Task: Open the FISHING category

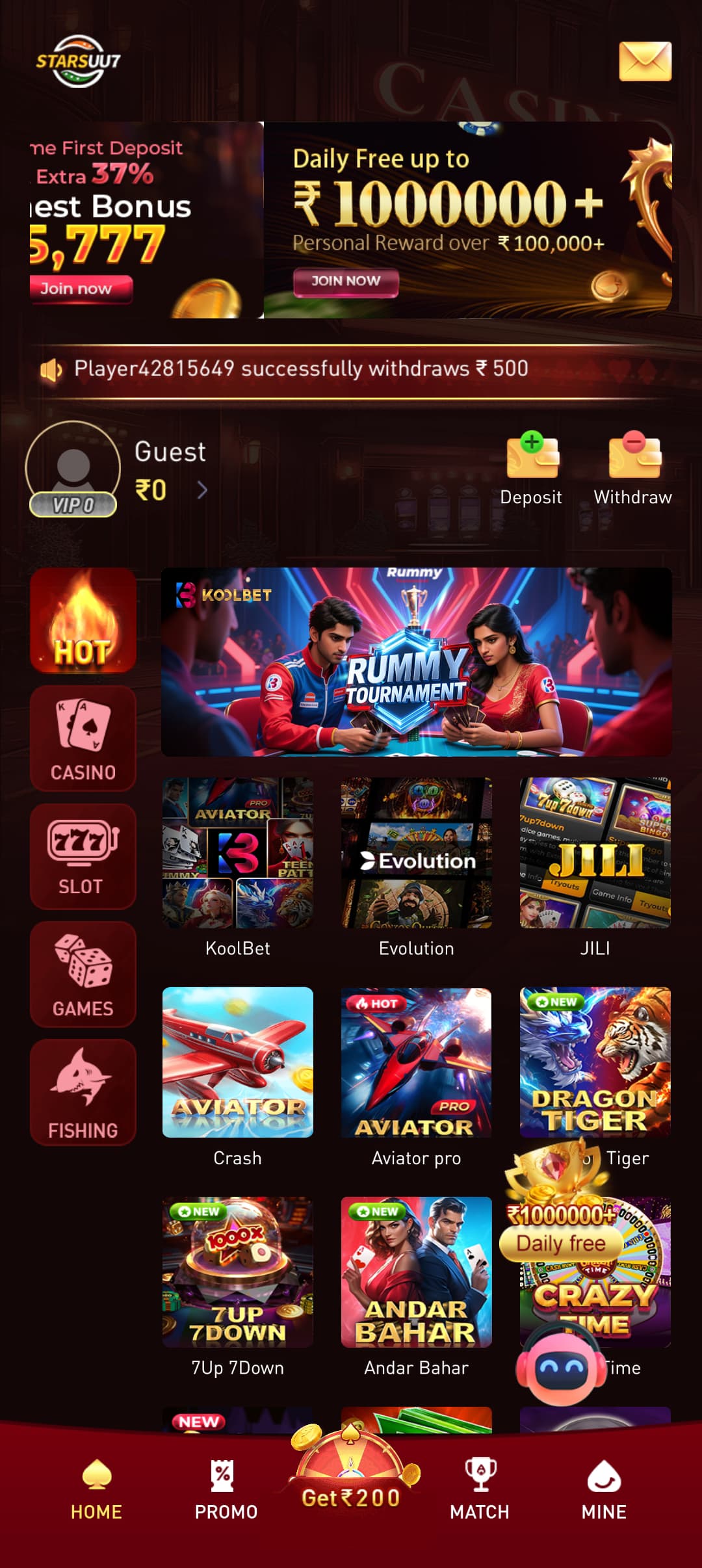Action: point(83,1092)
